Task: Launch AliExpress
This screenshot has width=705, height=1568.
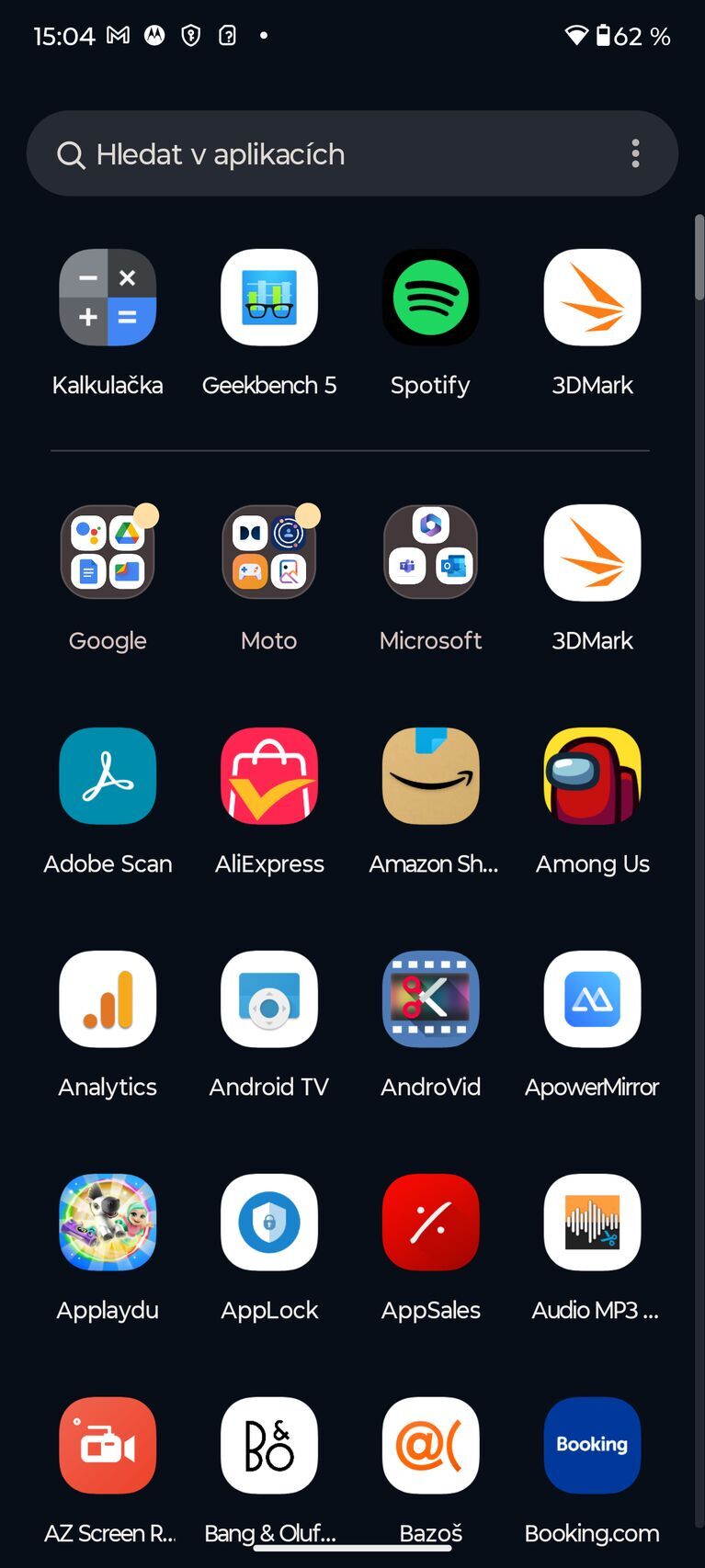Action: click(x=268, y=776)
